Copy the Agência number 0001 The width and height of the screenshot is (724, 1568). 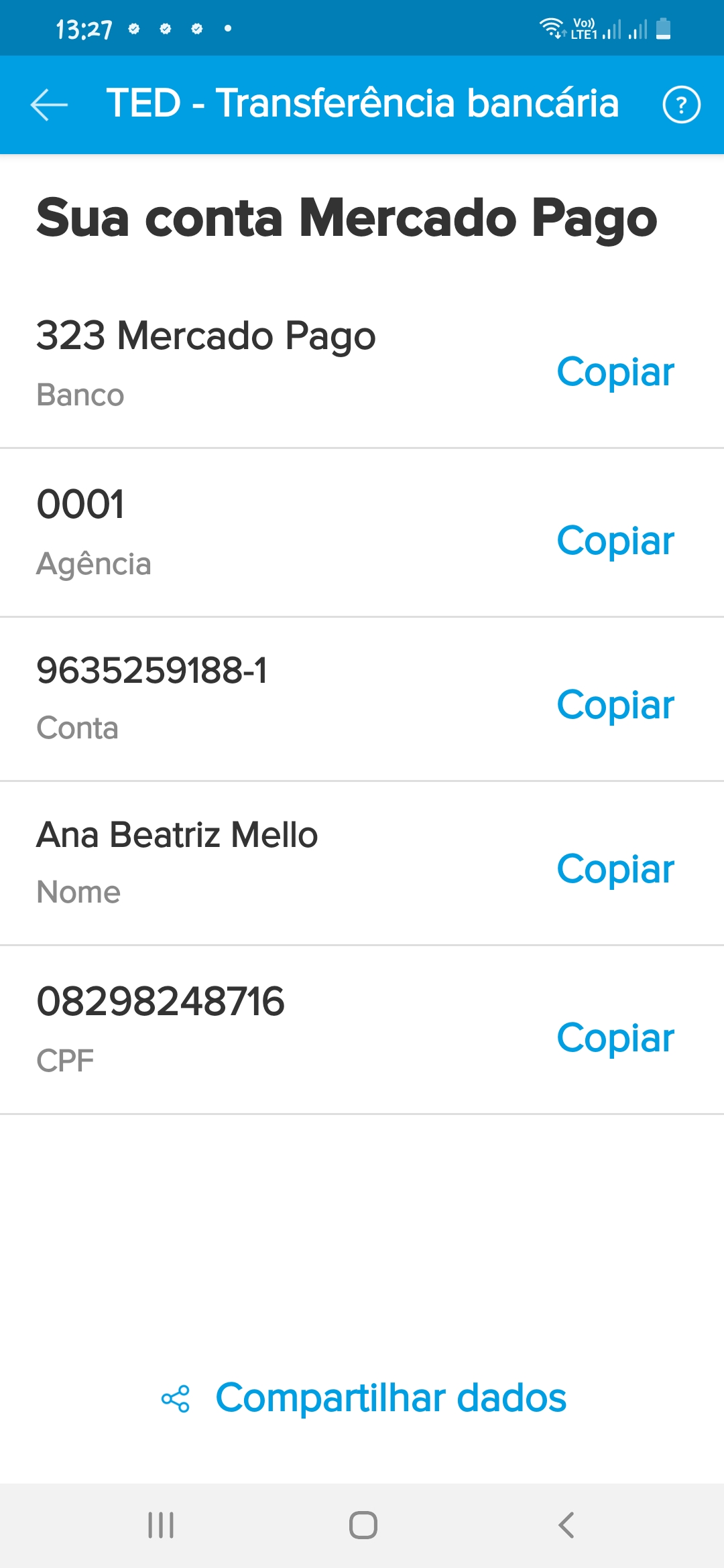[x=615, y=541]
